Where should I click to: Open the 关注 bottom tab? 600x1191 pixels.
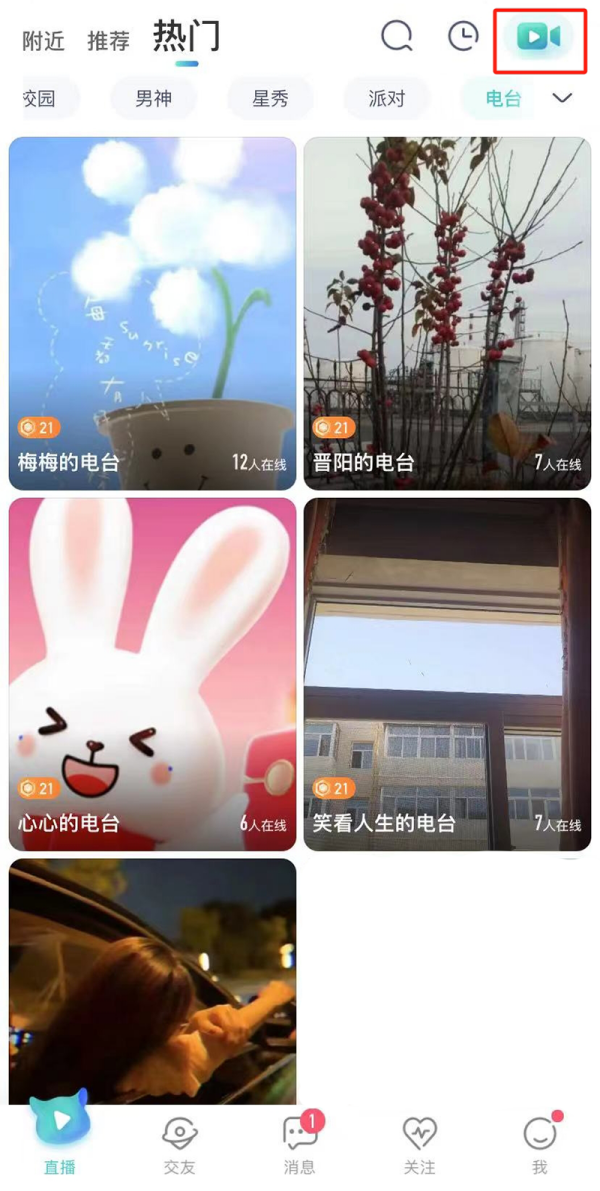(420, 1144)
